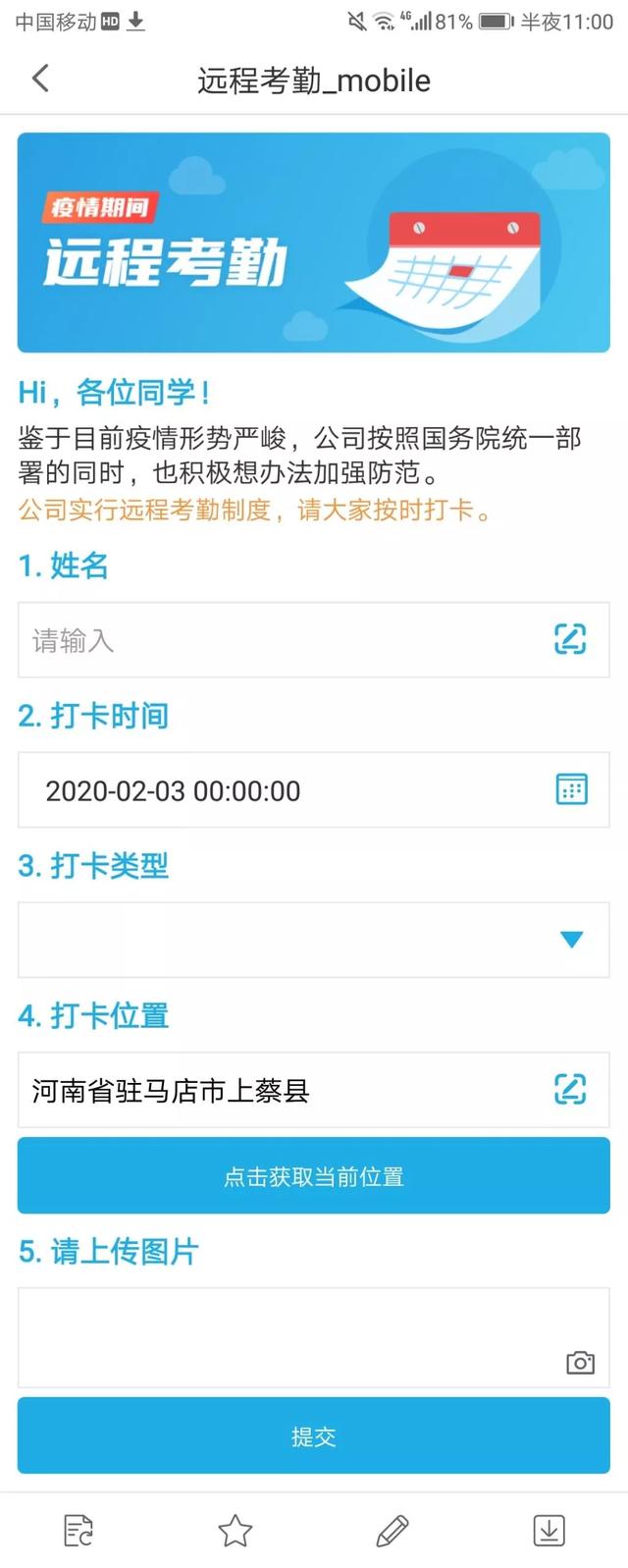The width and height of the screenshot is (628, 1568).
Task: Tap the download icon in bottom toolbar
Action: pos(549,1530)
